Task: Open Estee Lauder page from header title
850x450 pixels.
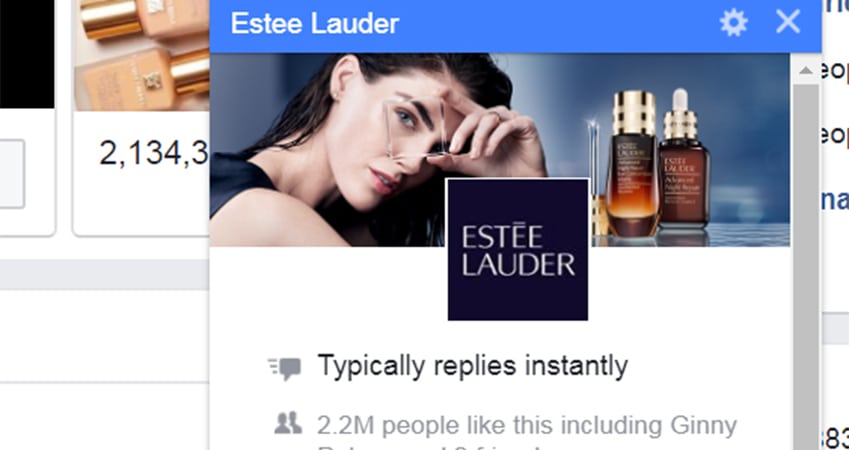Action: pos(314,24)
